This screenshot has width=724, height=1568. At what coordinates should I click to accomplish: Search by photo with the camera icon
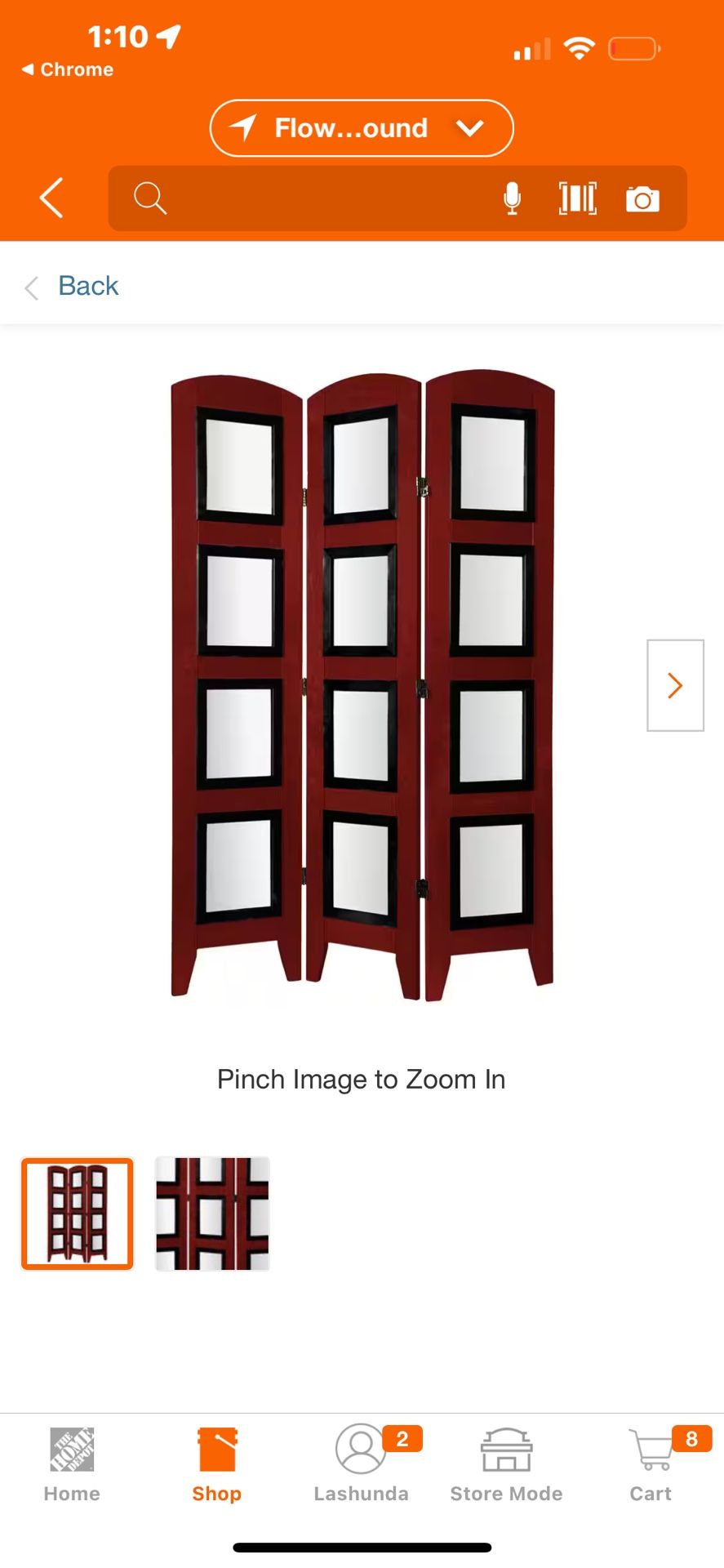[x=642, y=198]
